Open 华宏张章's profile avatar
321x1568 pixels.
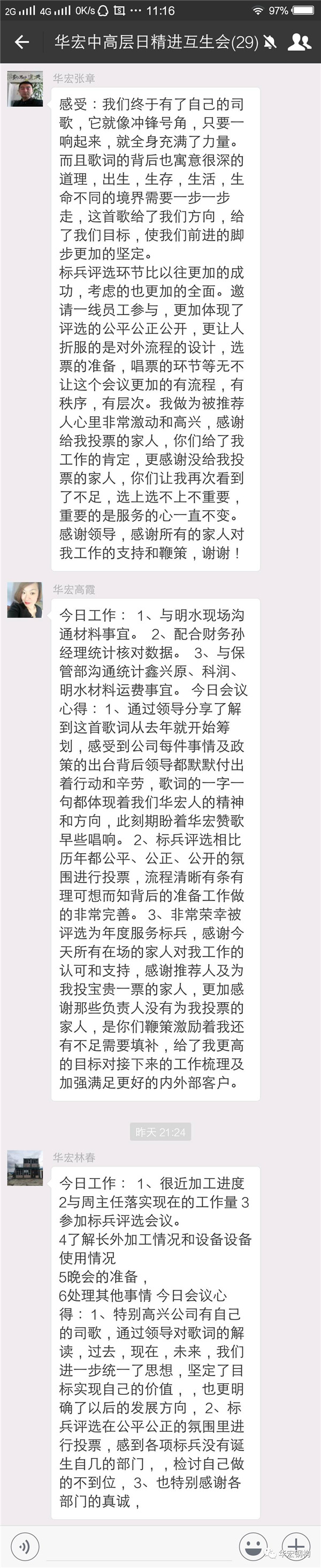(25, 89)
